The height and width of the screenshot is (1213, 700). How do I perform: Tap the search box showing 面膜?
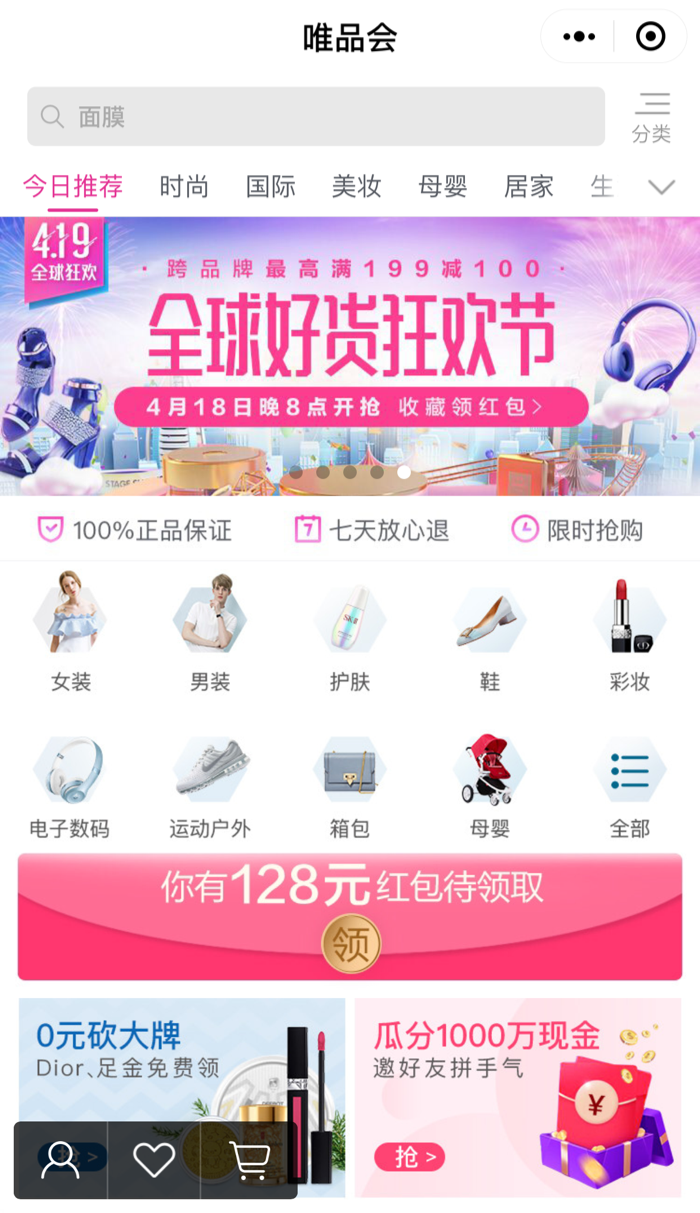(315, 117)
